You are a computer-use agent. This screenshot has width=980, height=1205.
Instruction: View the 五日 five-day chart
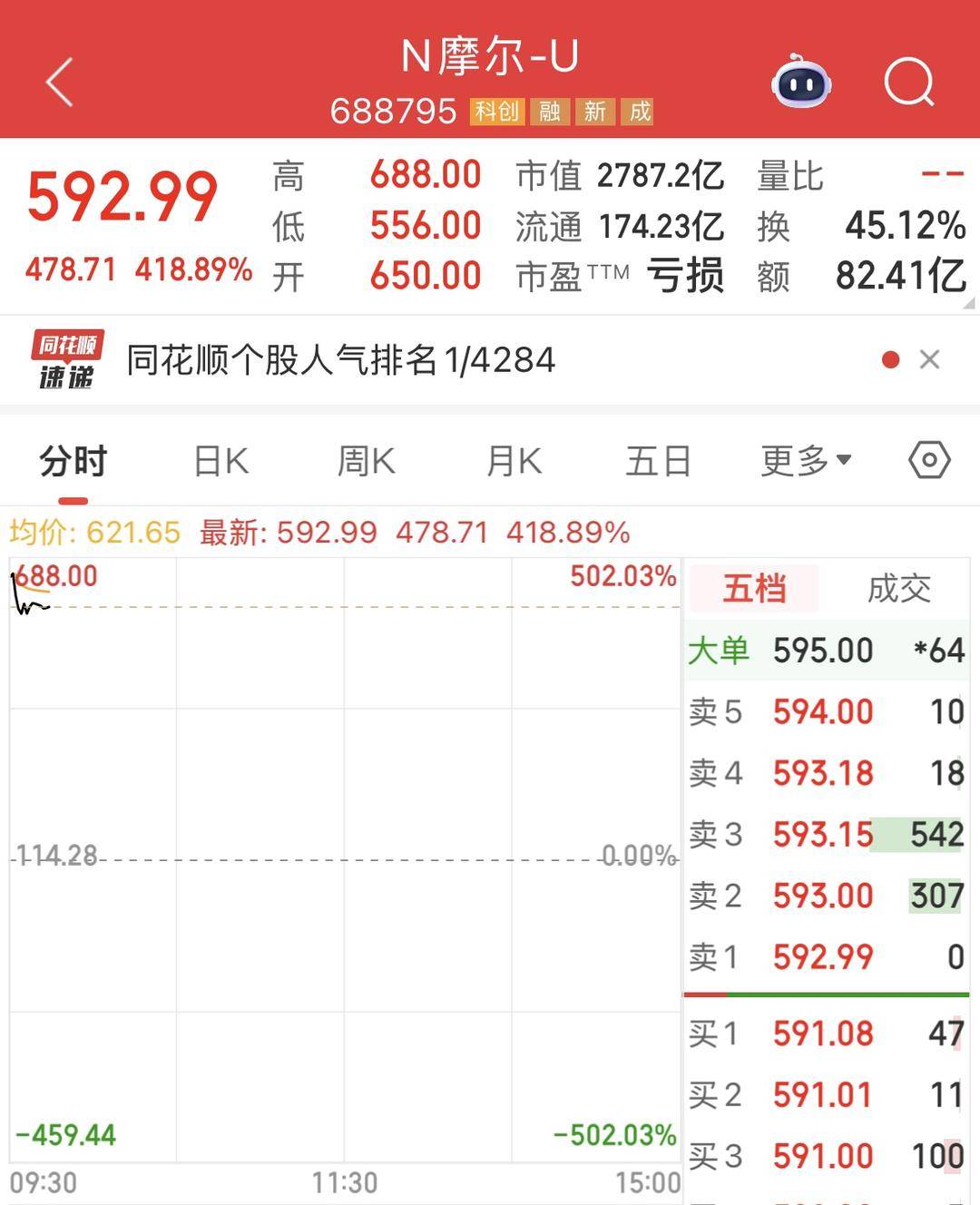point(658,462)
